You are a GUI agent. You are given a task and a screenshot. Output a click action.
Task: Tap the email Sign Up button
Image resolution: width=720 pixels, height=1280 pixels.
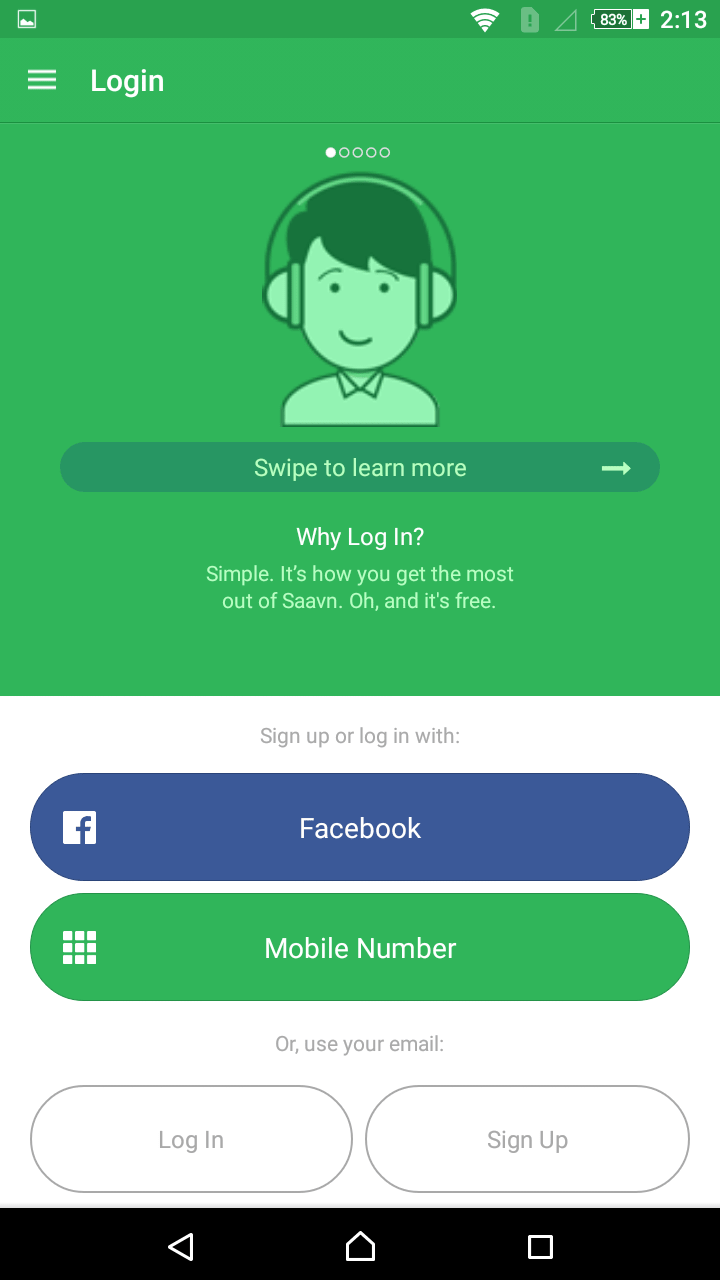tap(527, 1139)
